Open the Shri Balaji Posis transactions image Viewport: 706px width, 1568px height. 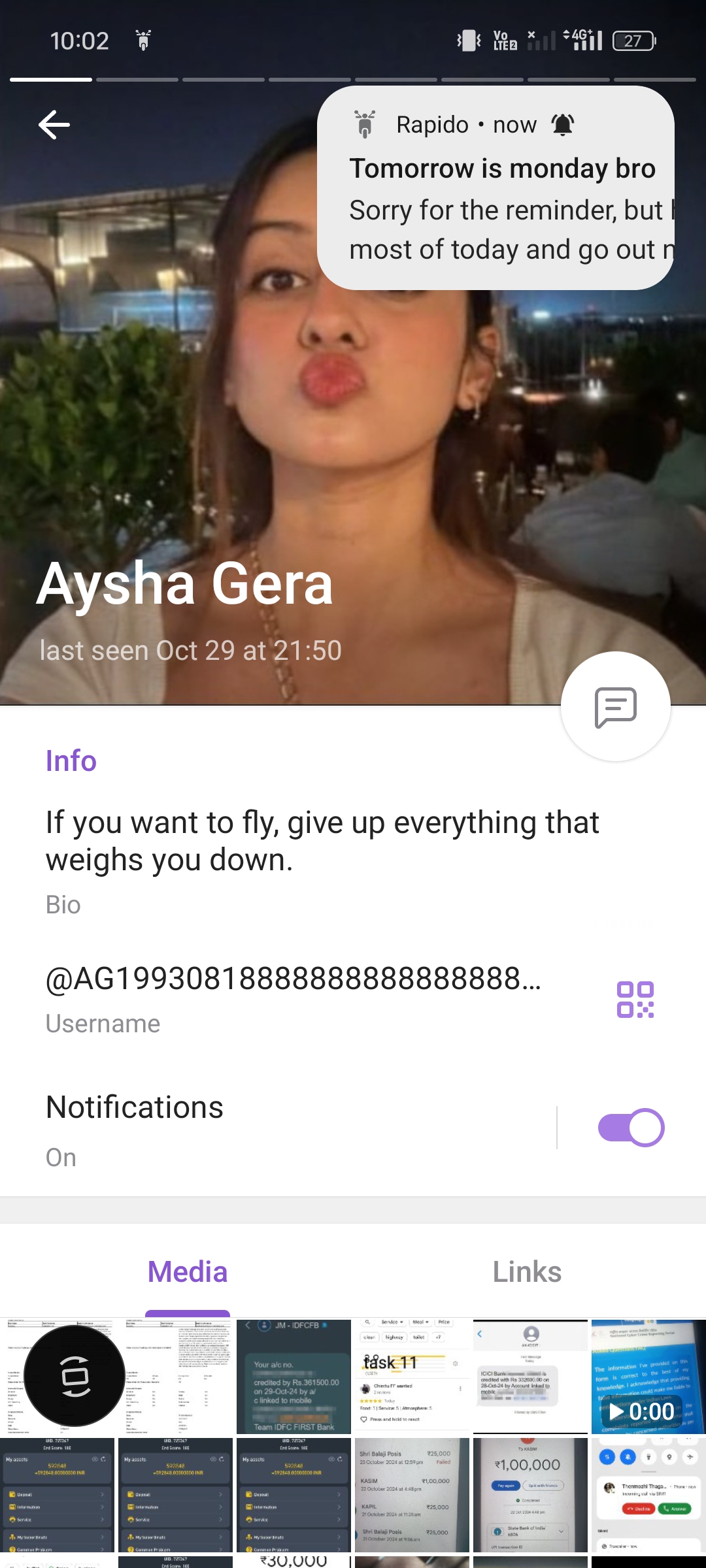click(412, 1495)
